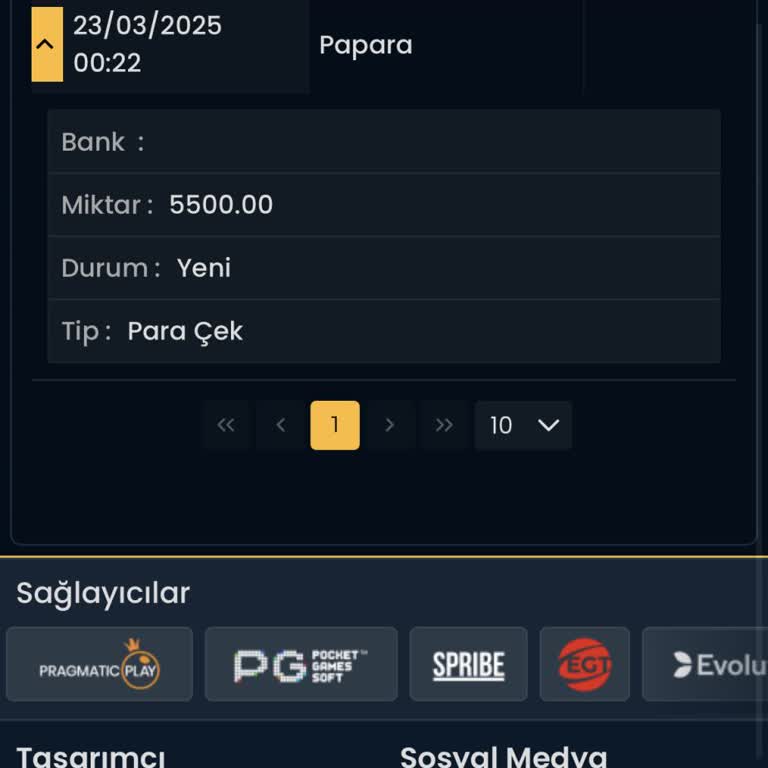
Task: Open the EGT provider
Action: point(585,664)
